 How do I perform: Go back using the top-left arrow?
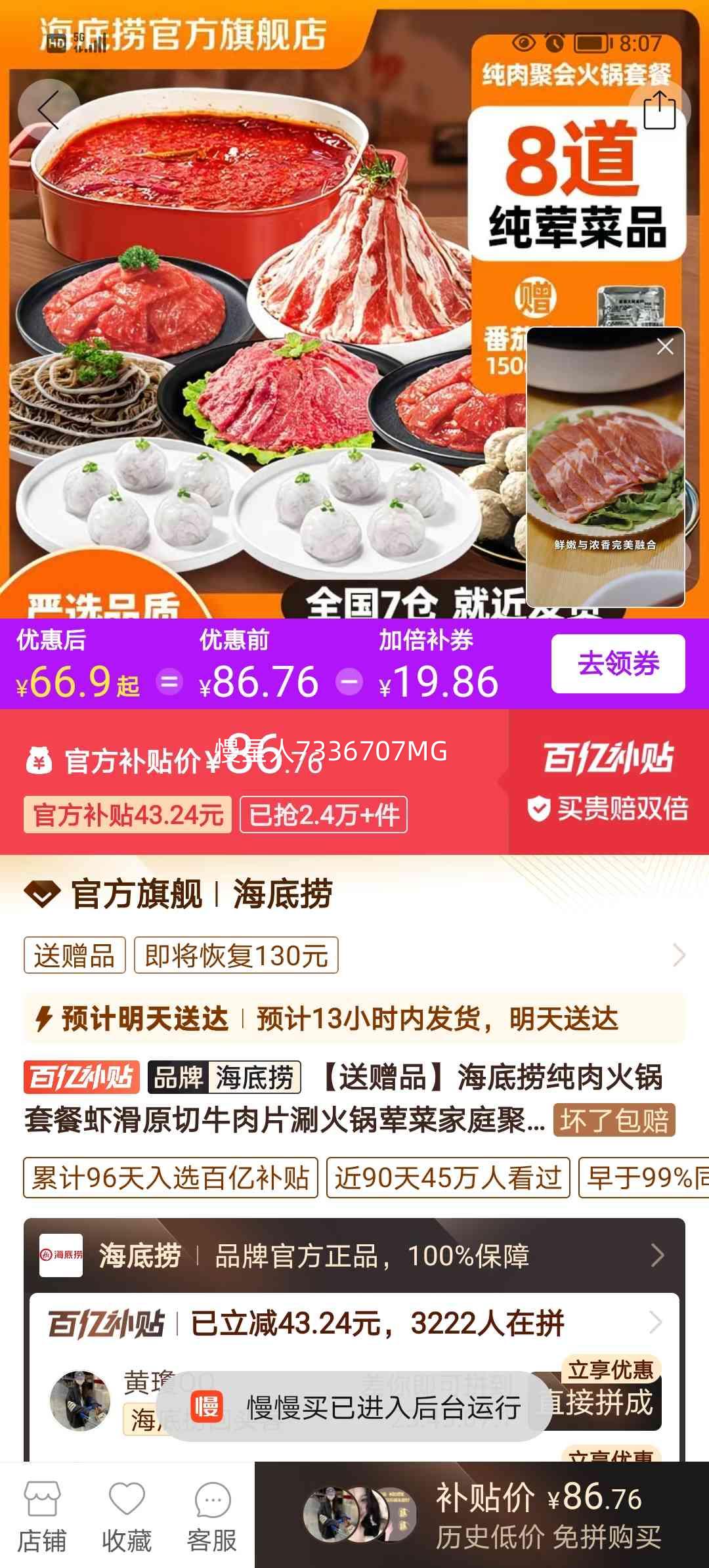click(49, 110)
